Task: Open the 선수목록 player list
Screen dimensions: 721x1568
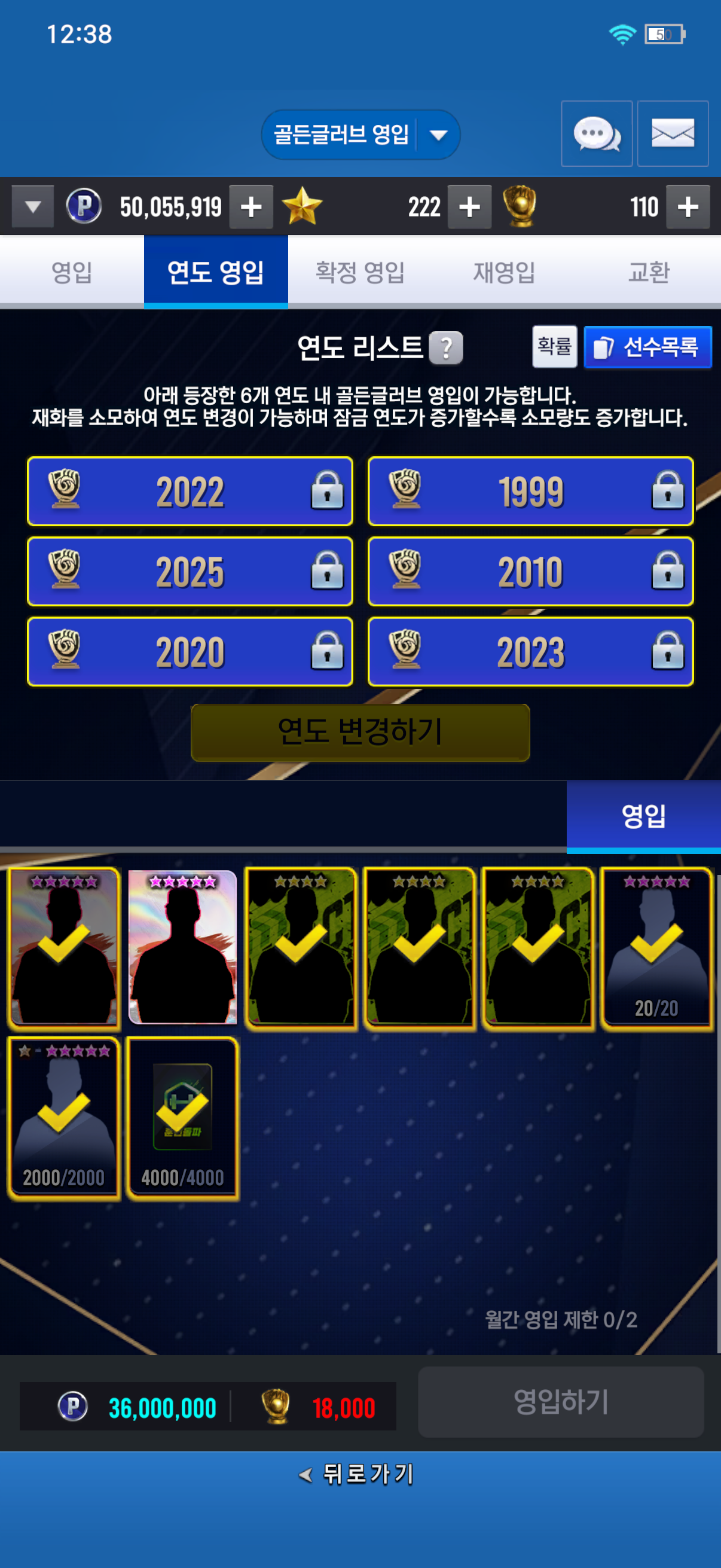Action: (647, 347)
